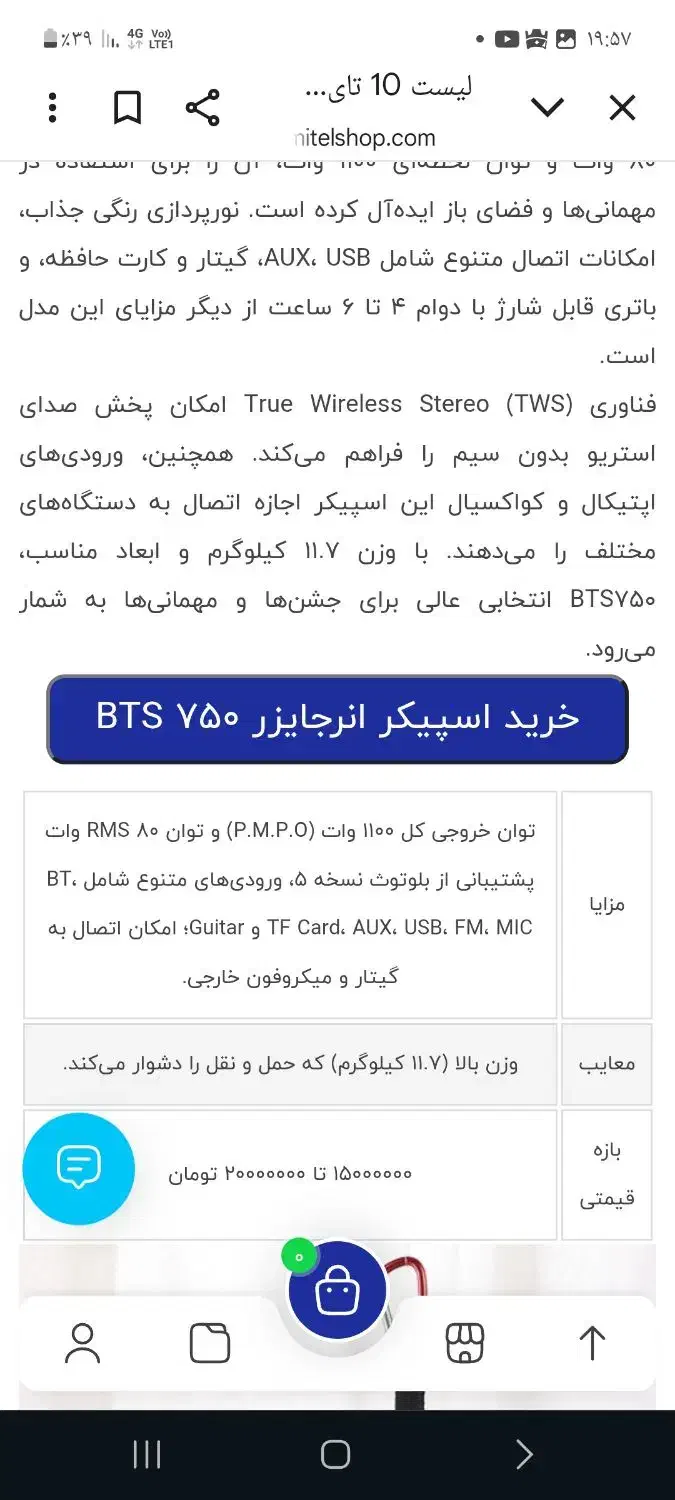Open the three-dot overflow menu
The height and width of the screenshot is (1500, 675).
pyautogui.click(x=52, y=108)
